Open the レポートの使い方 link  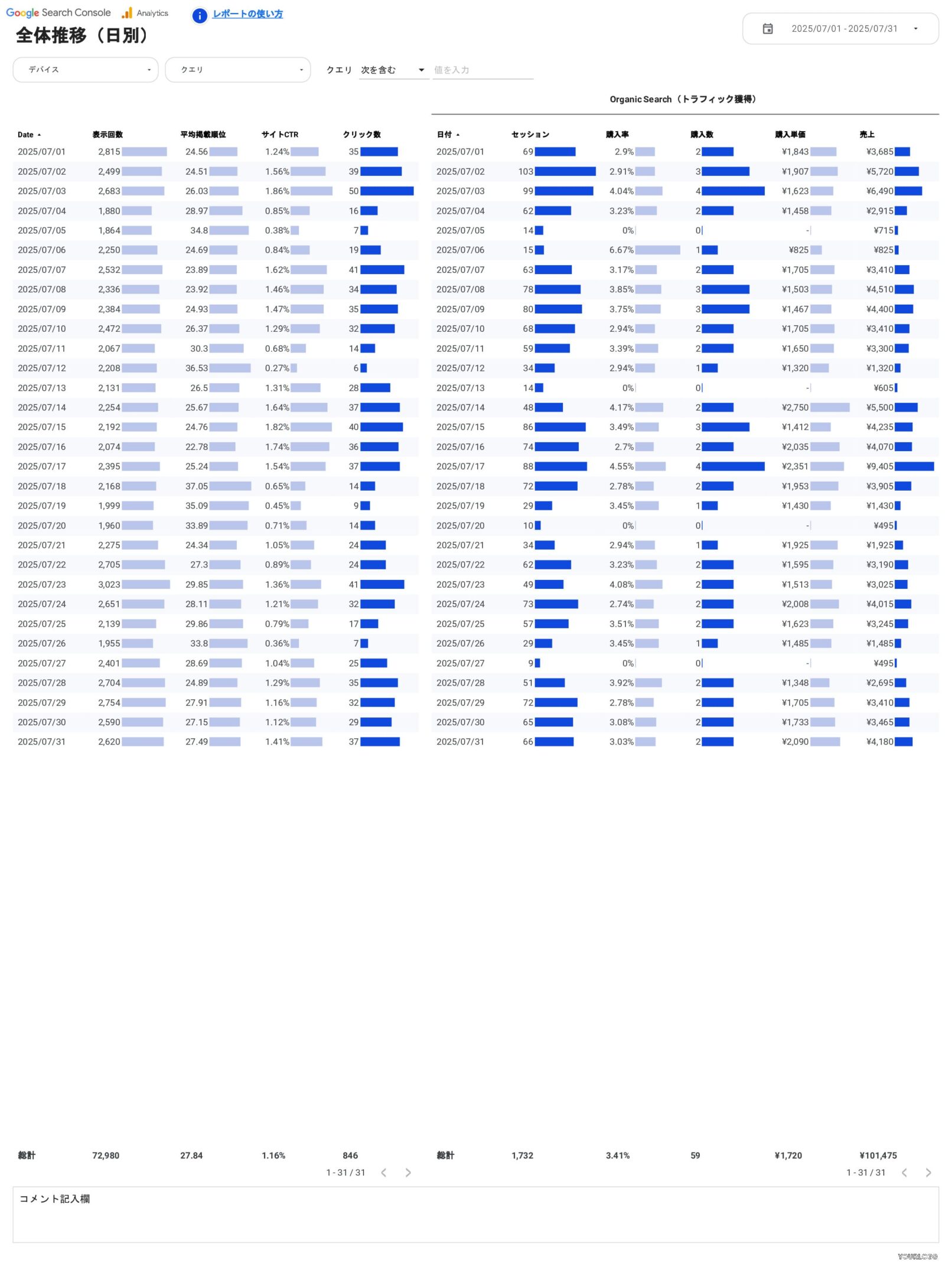[x=247, y=14]
